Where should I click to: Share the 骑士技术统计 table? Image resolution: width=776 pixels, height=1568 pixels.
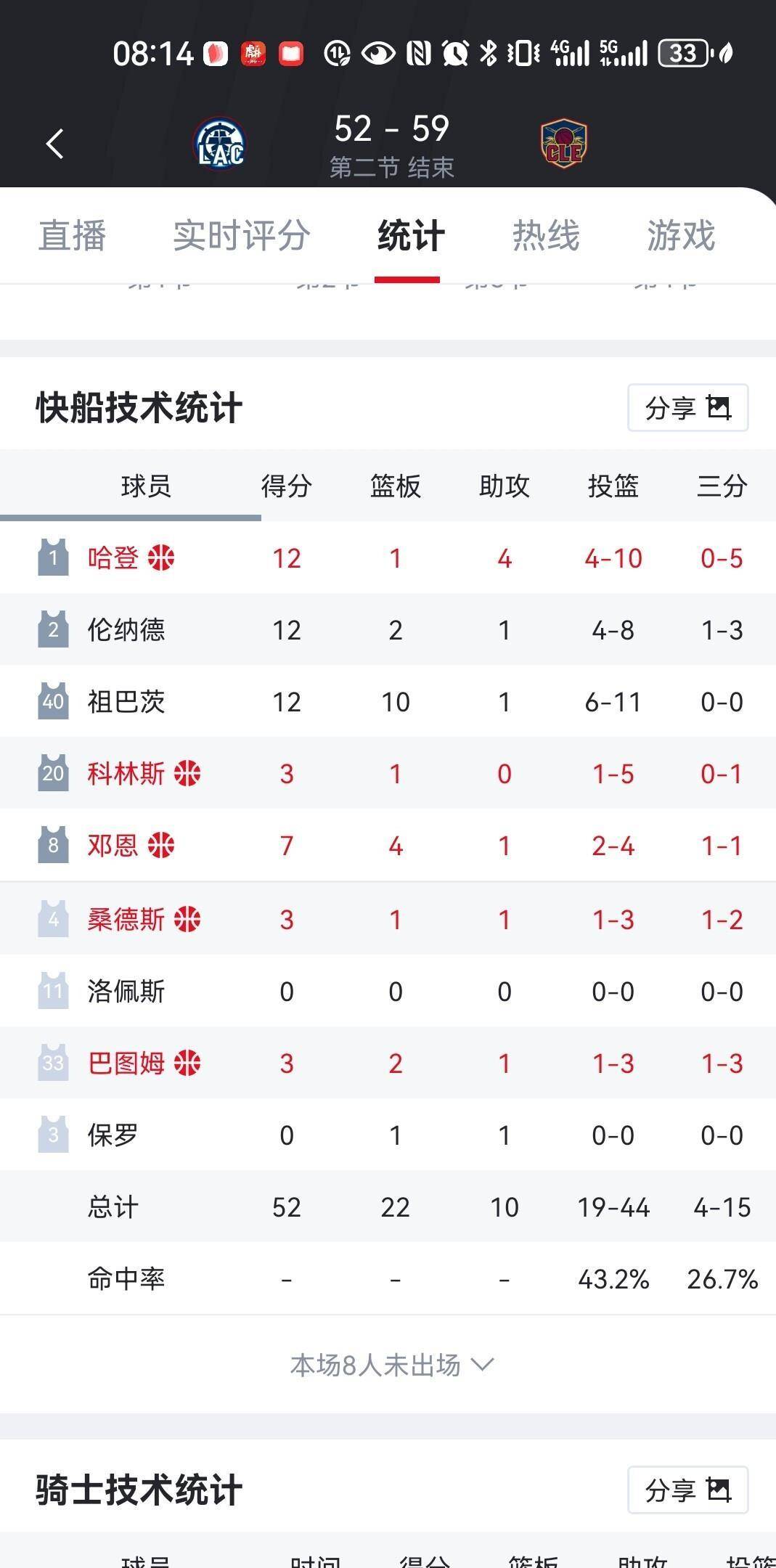click(x=687, y=1490)
